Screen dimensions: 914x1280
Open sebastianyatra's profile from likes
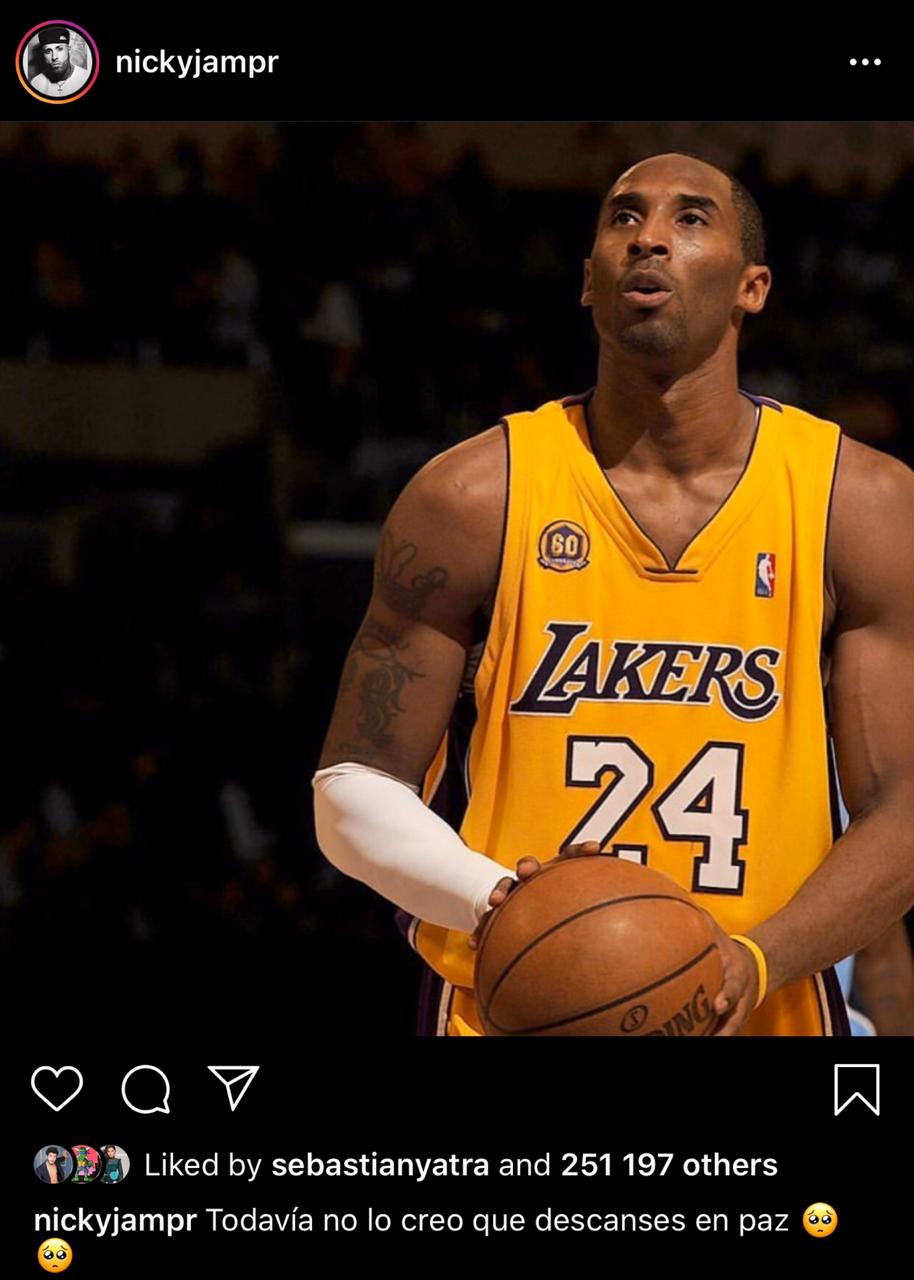click(x=380, y=1165)
